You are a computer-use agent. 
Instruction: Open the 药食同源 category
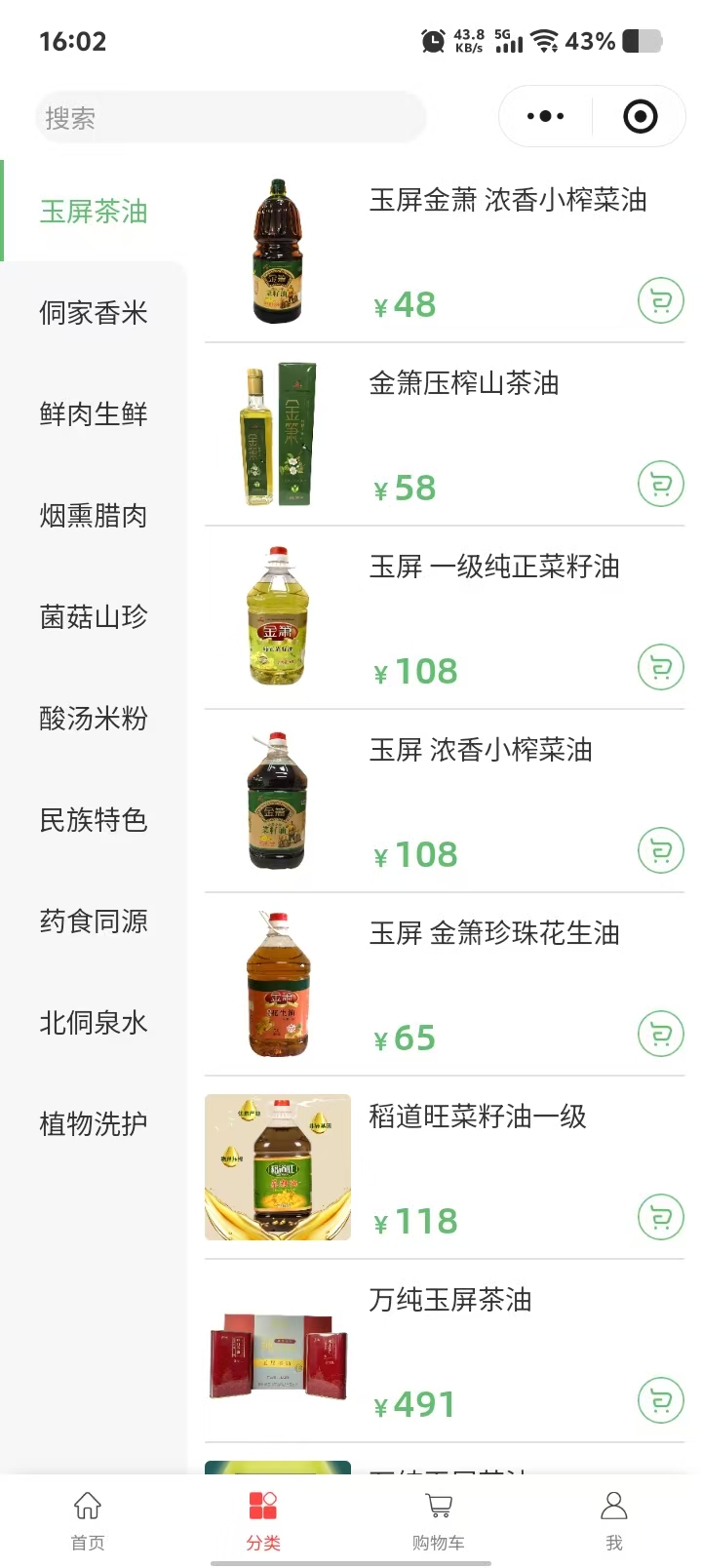(x=94, y=921)
